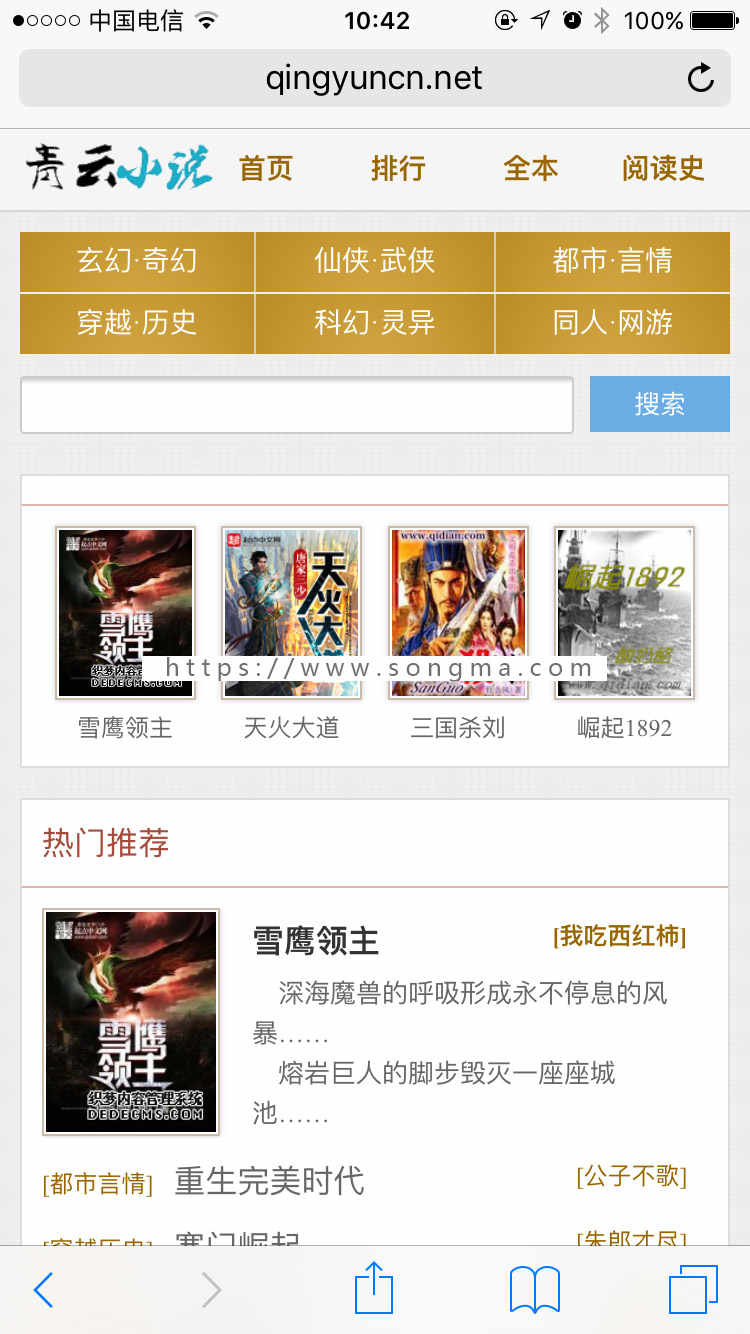Select the 同人·网游 category

coord(613,323)
